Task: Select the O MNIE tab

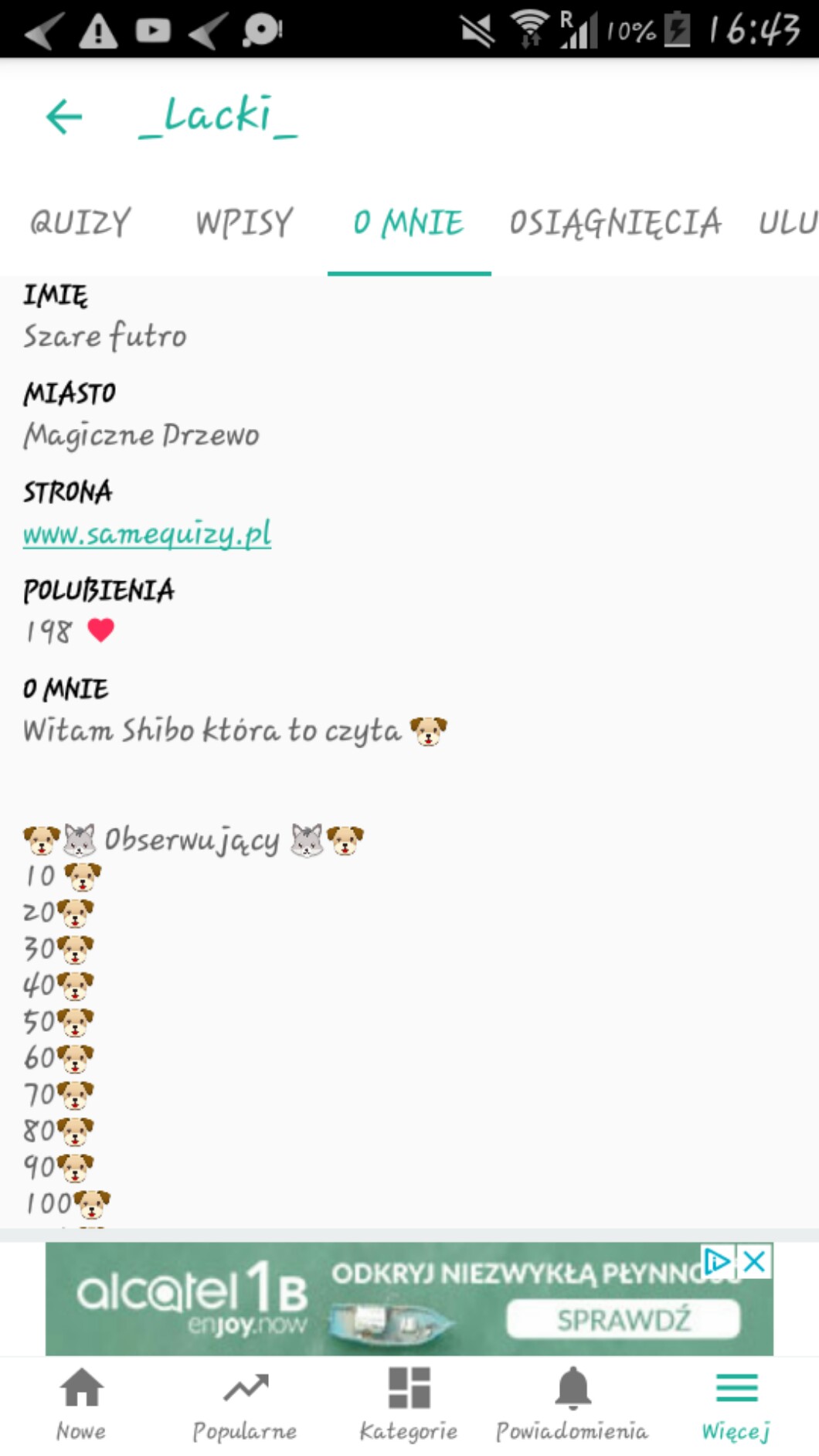Action: click(409, 223)
